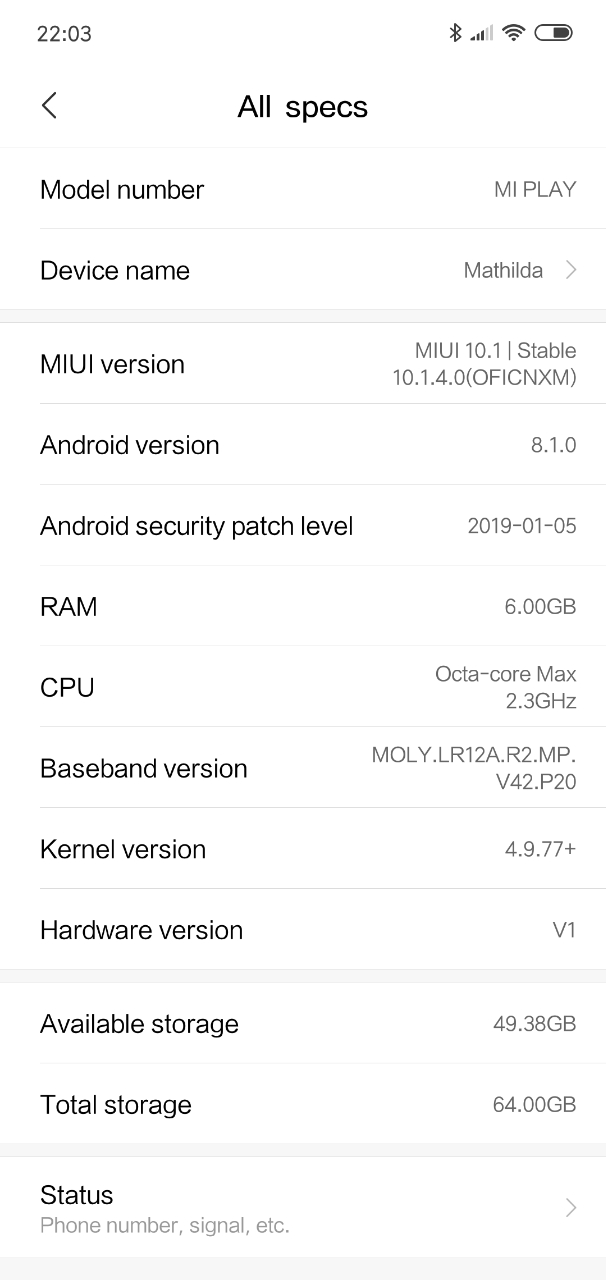Open Status phone number and signal
Viewport: 606px width, 1280px height.
click(x=303, y=1208)
